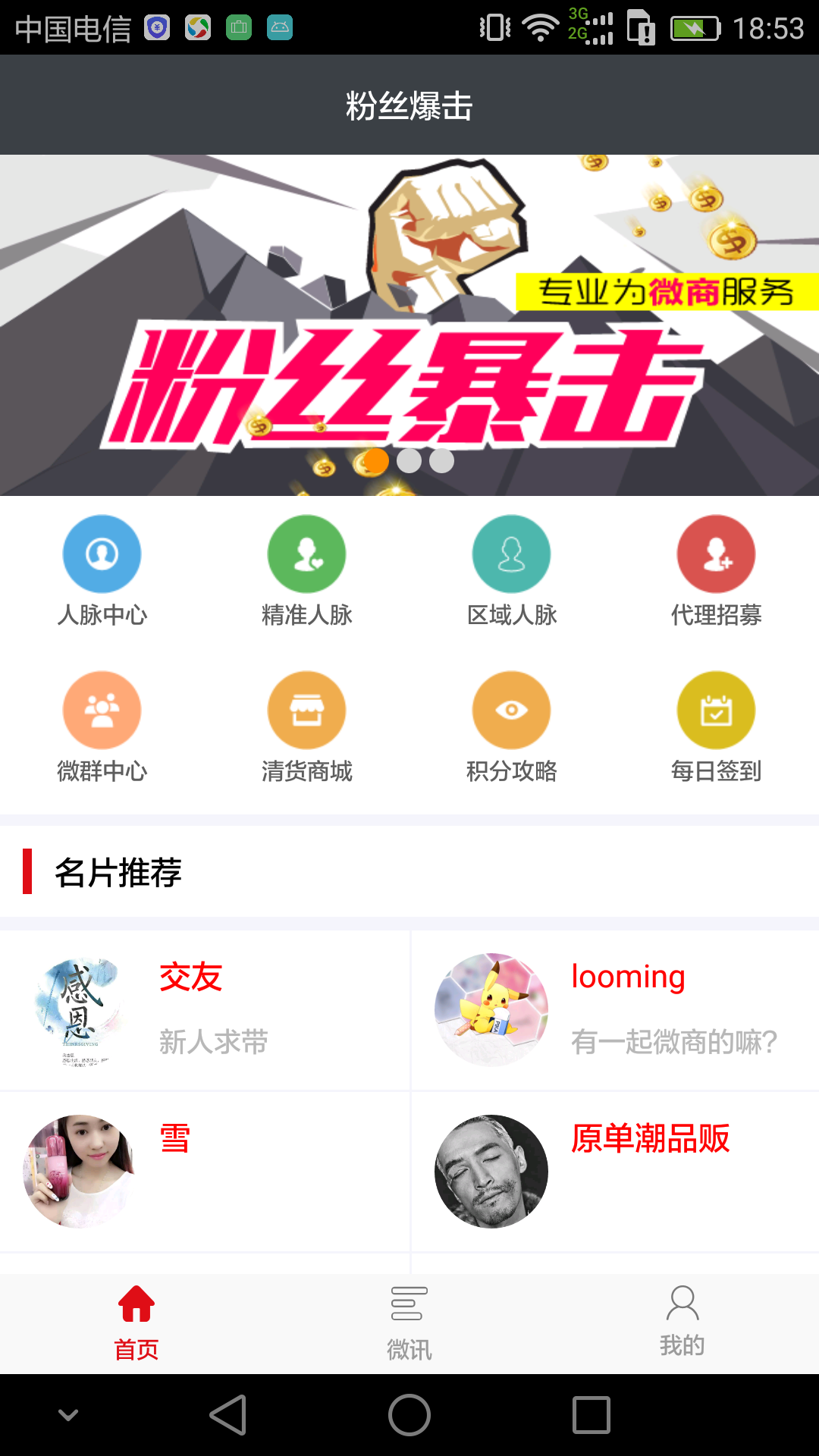
Task: Open 区域人脉 section
Action: click(x=512, y=571)
